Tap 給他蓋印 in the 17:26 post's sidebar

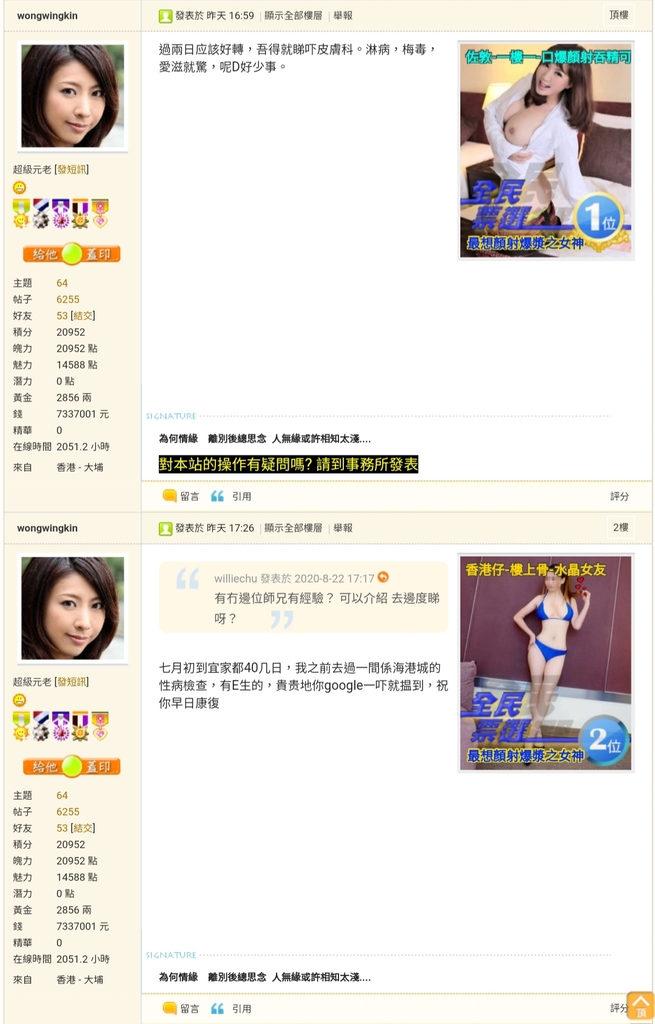72,767
